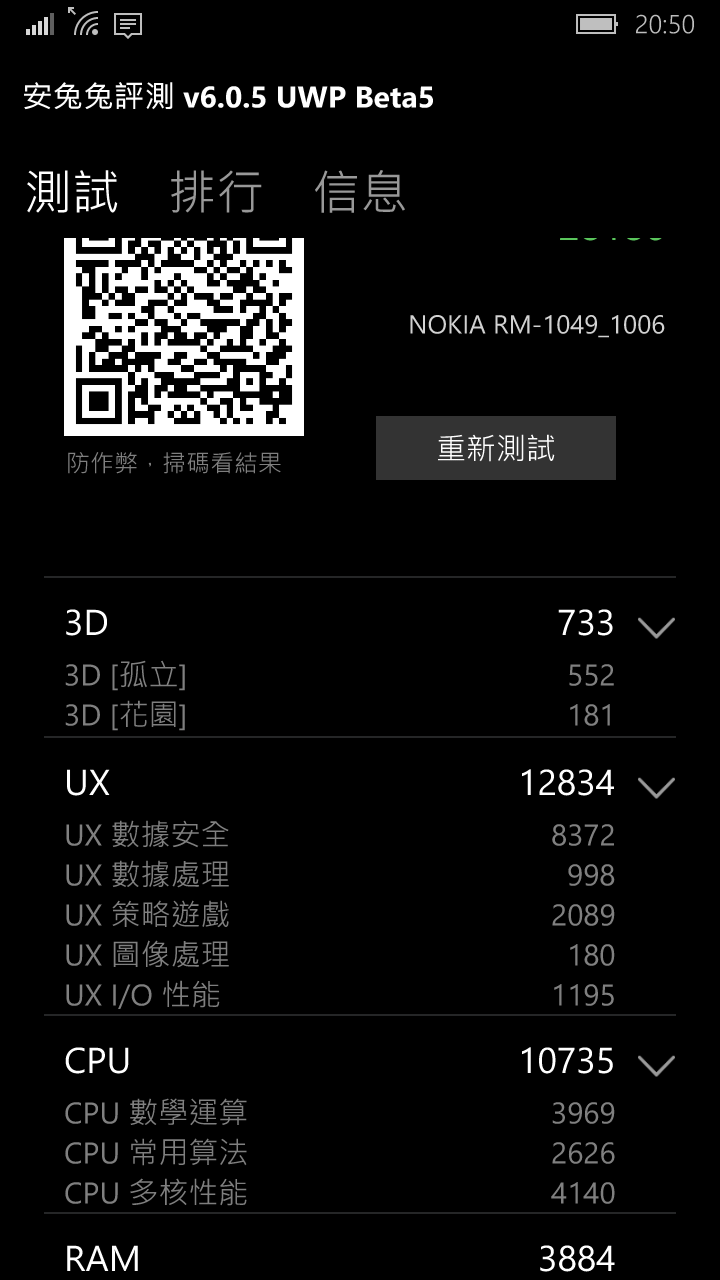The width and height of the screenshot is (720, 1280).
Task: Collapse the UX score section
Action: click(656, 787)
